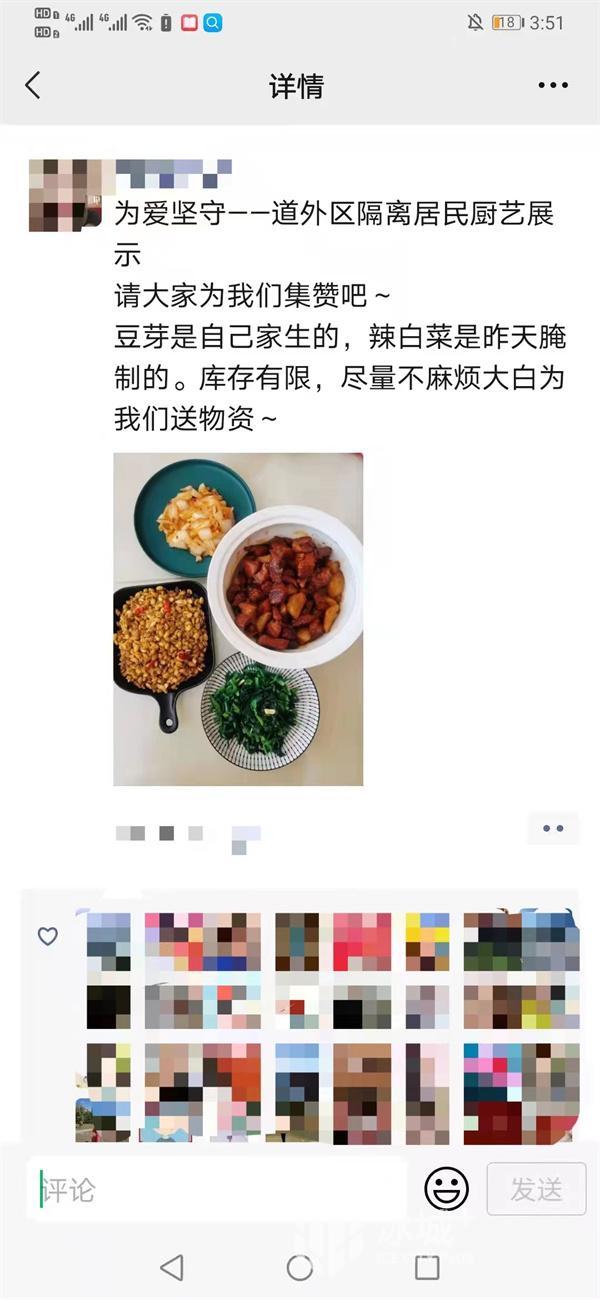Tap the 发送 send button
The image size is (600, 1300).
click(536, 1189)
